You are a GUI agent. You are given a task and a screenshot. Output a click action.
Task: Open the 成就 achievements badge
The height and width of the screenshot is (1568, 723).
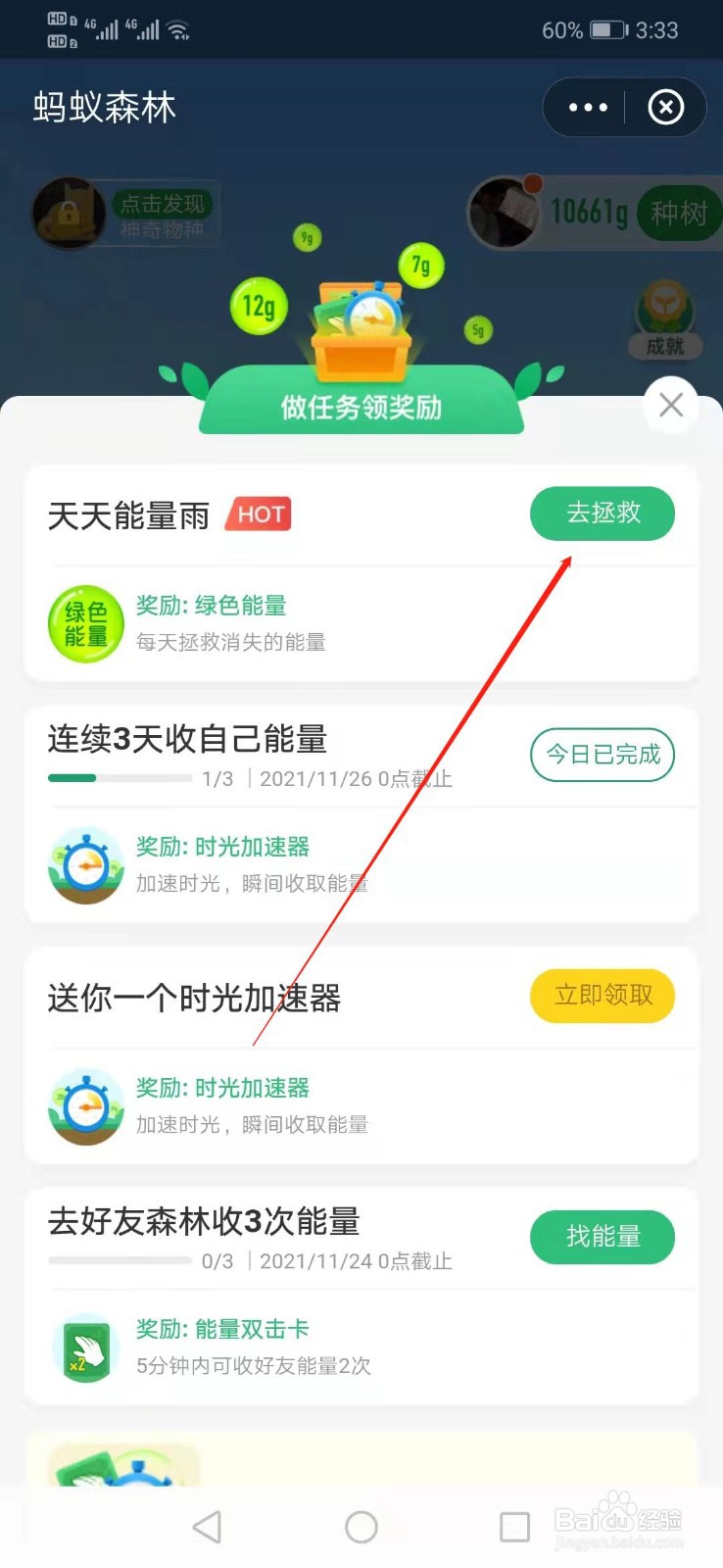[665, 316]
